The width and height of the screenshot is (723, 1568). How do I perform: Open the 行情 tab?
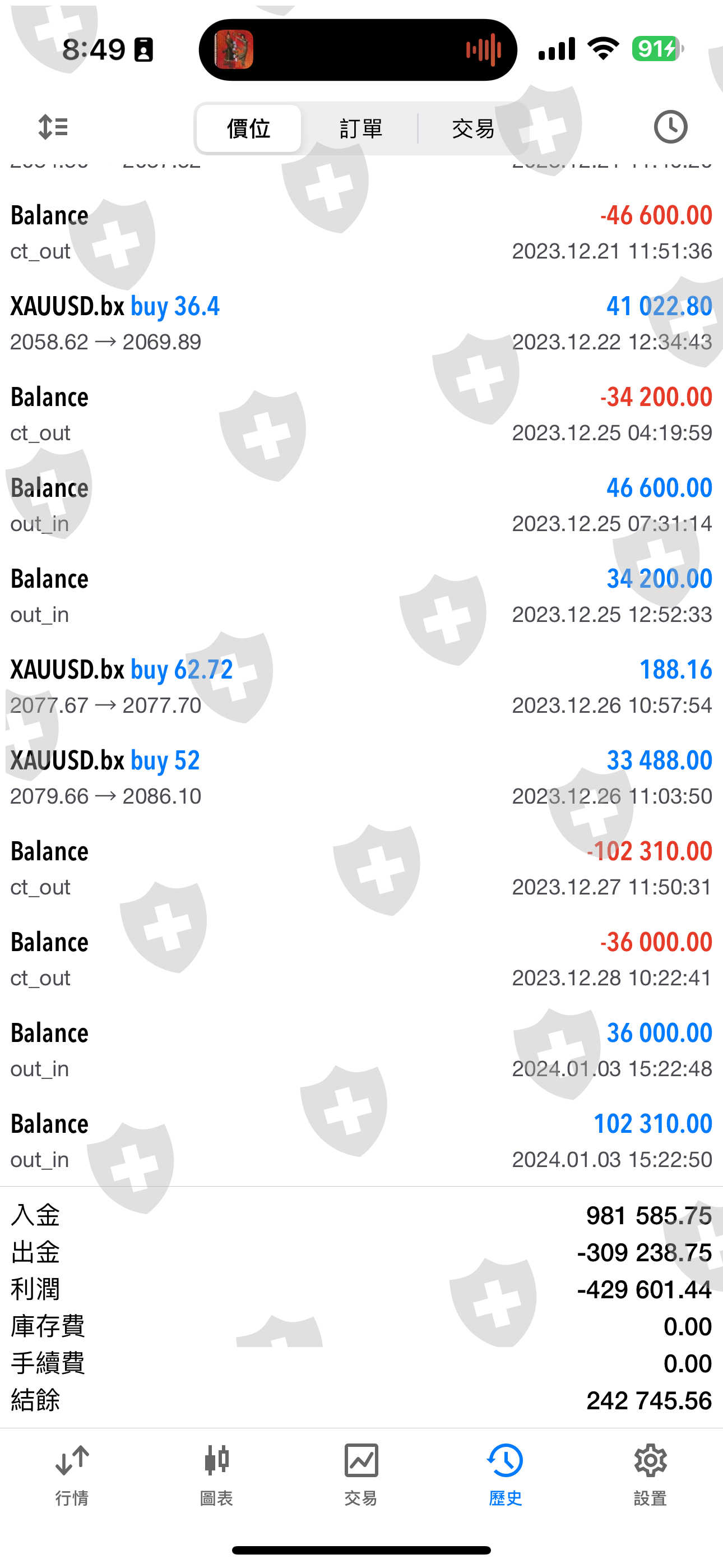[72, 1472]
